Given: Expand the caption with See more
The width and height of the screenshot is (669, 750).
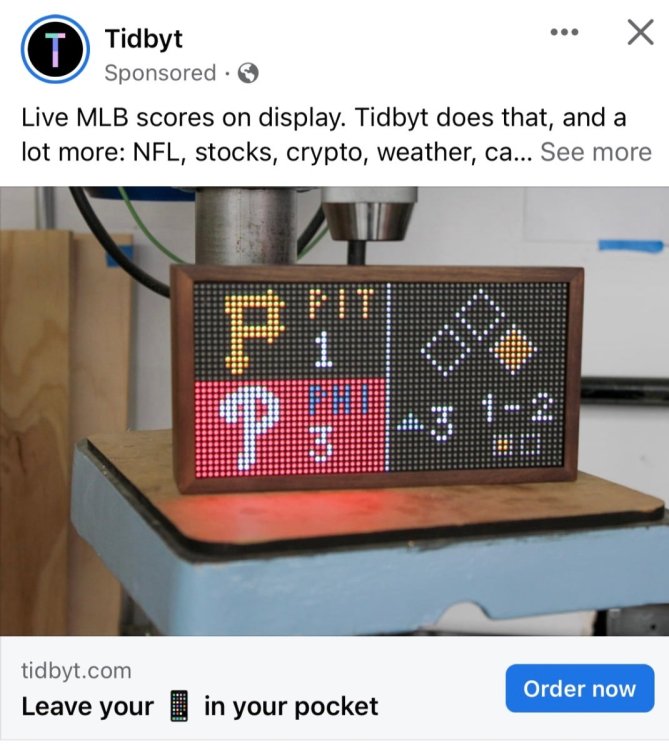Looking at the screenshot, I should [x=596, y=152].
